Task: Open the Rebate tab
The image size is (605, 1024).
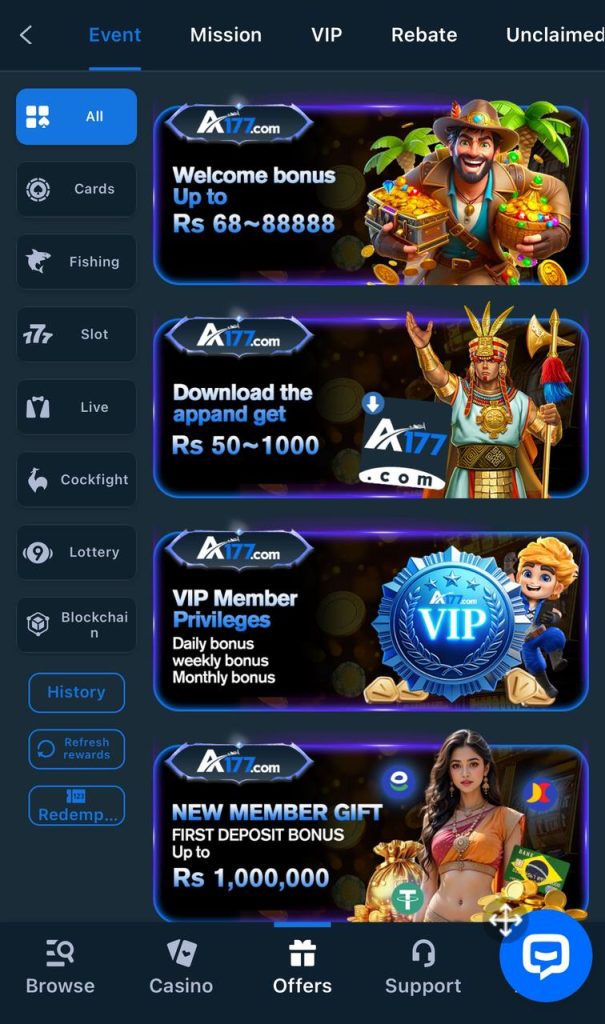Action: click(424, 35)
